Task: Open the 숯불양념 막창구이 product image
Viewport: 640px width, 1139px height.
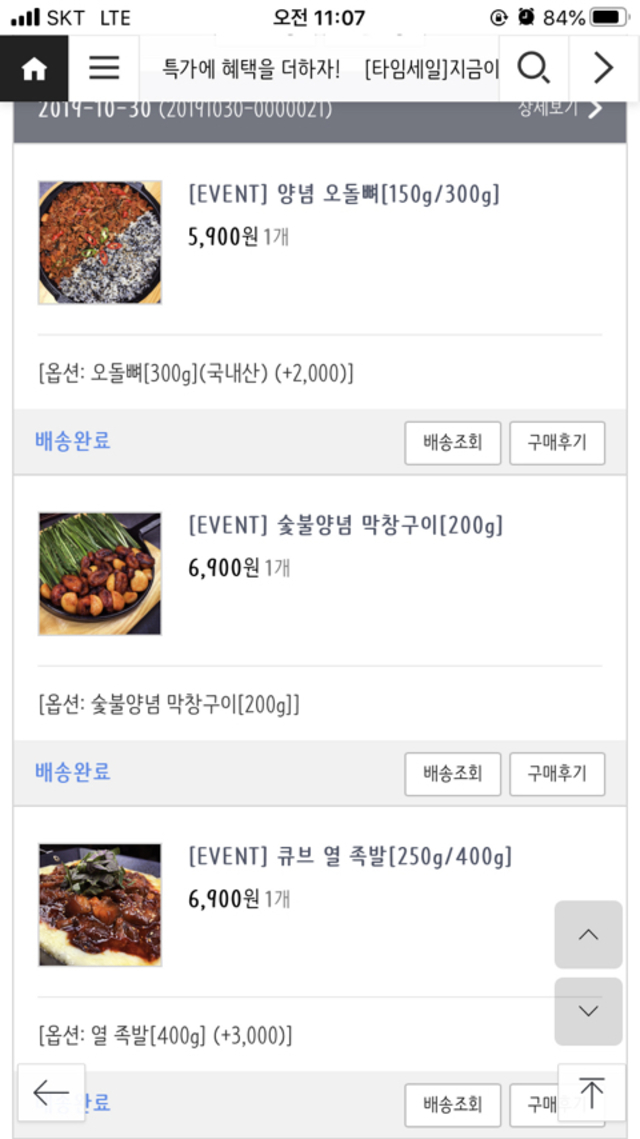Action: [x=100, y=573]
